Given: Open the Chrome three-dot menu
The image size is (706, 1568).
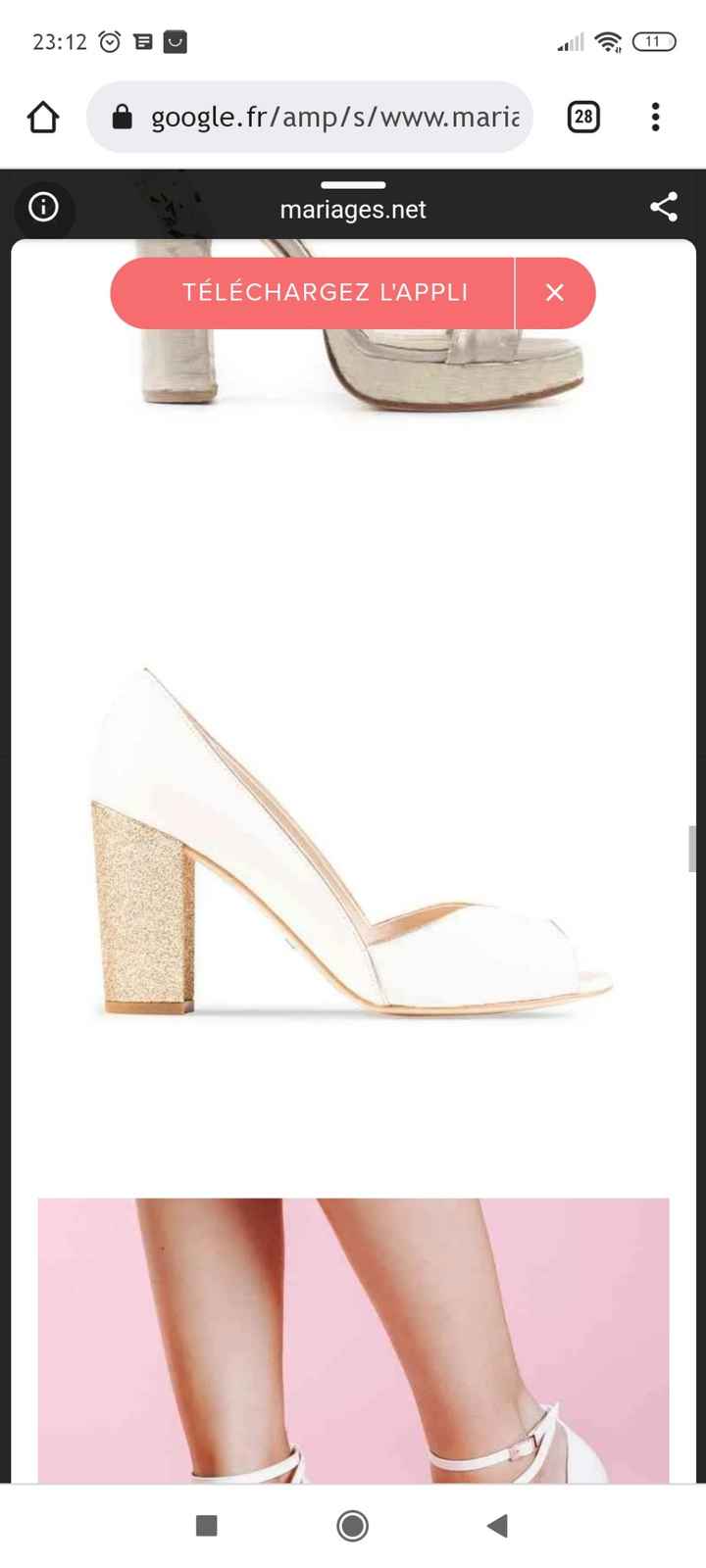Looking at the screenshot, I should [x=655, y=117].
